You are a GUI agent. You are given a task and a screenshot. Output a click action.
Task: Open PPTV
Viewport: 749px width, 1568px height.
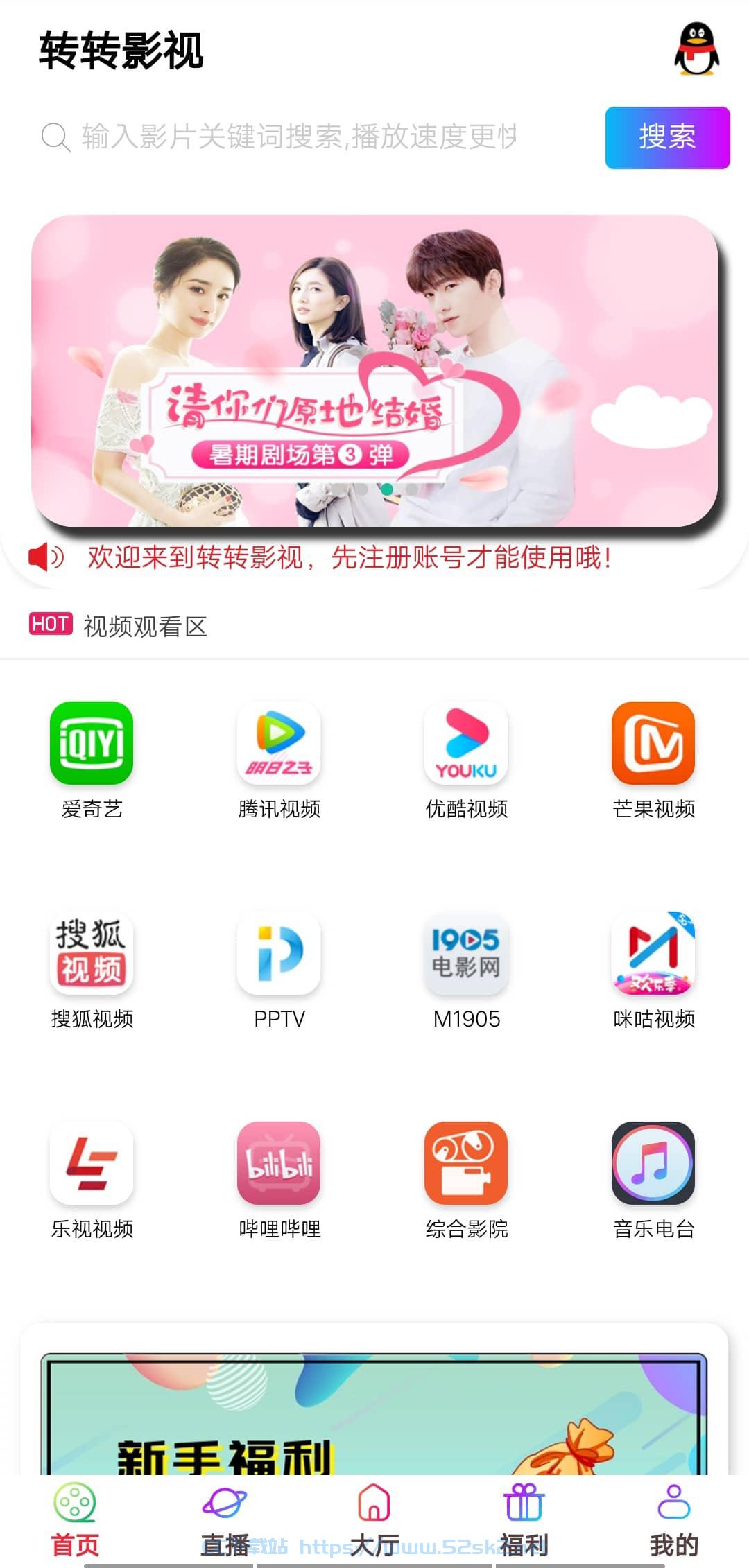[x=279, y=970]
